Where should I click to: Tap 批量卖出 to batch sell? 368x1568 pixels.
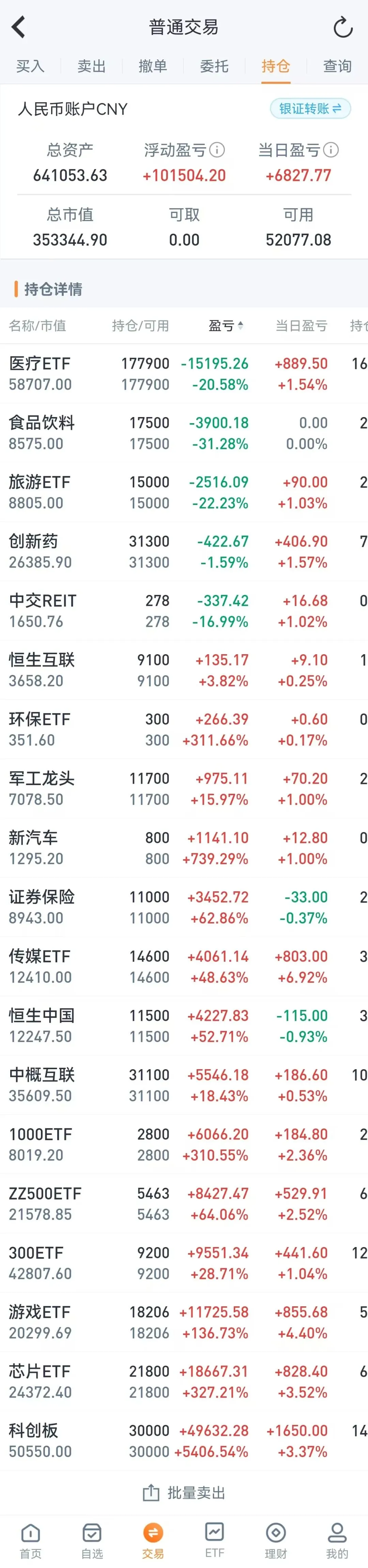point(184,1492)
